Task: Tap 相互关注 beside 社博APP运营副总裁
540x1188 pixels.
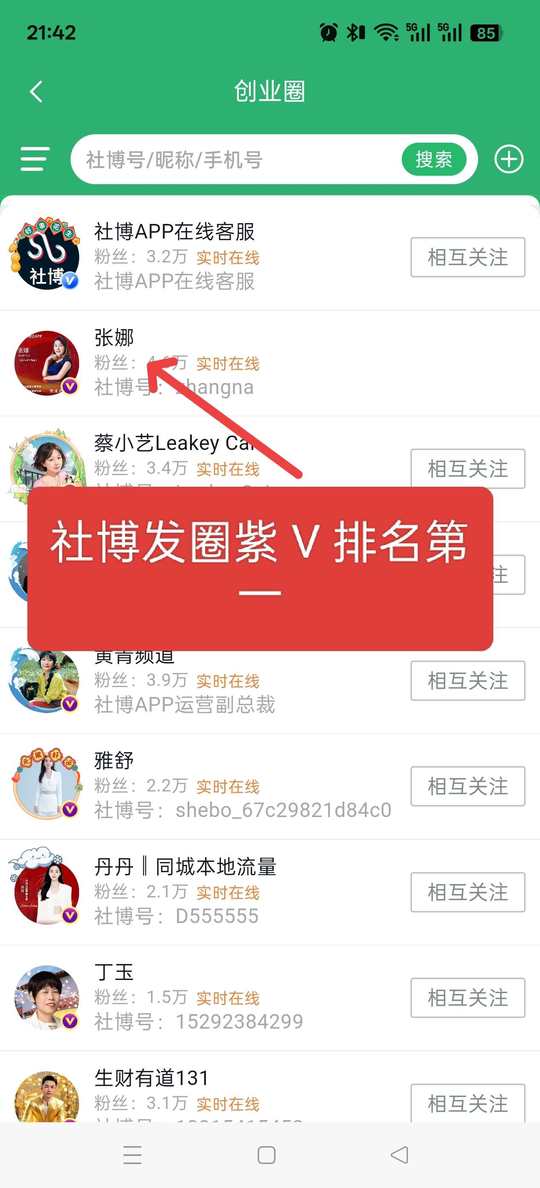Action: 467,680
